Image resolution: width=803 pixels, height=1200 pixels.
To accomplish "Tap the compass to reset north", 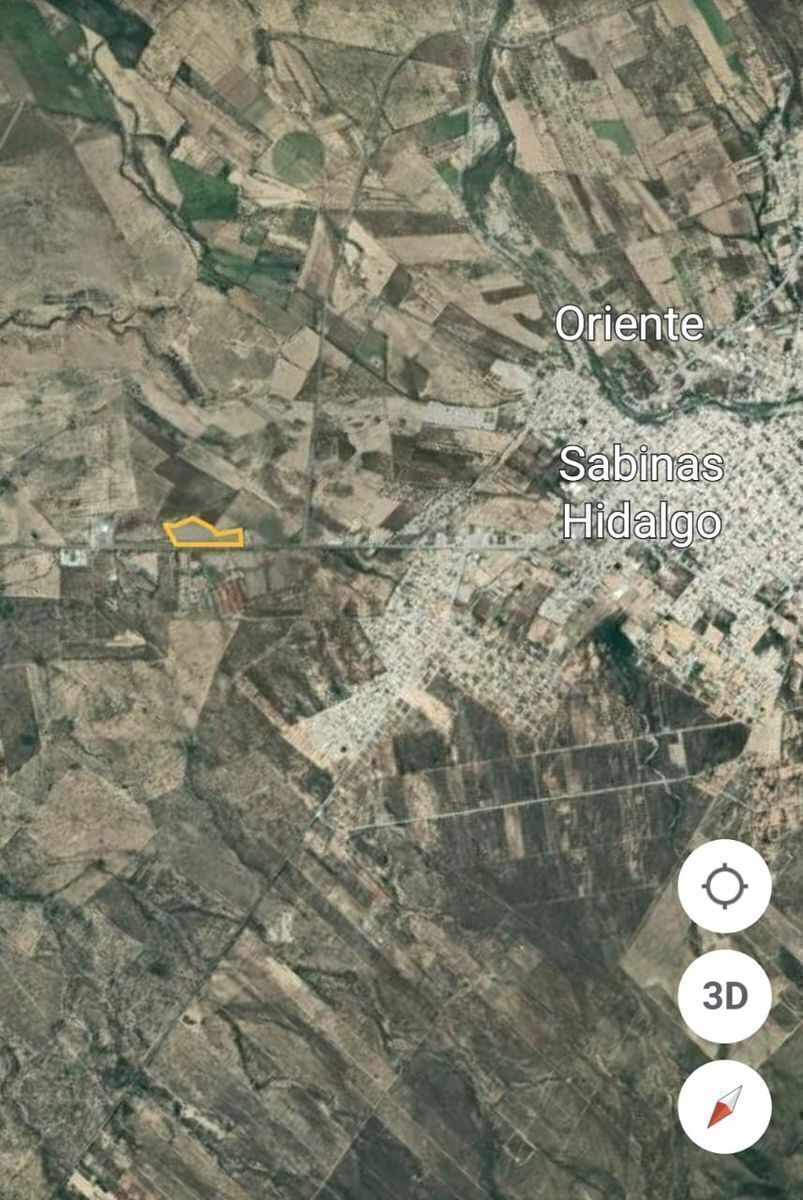I will coord(724,1106).
